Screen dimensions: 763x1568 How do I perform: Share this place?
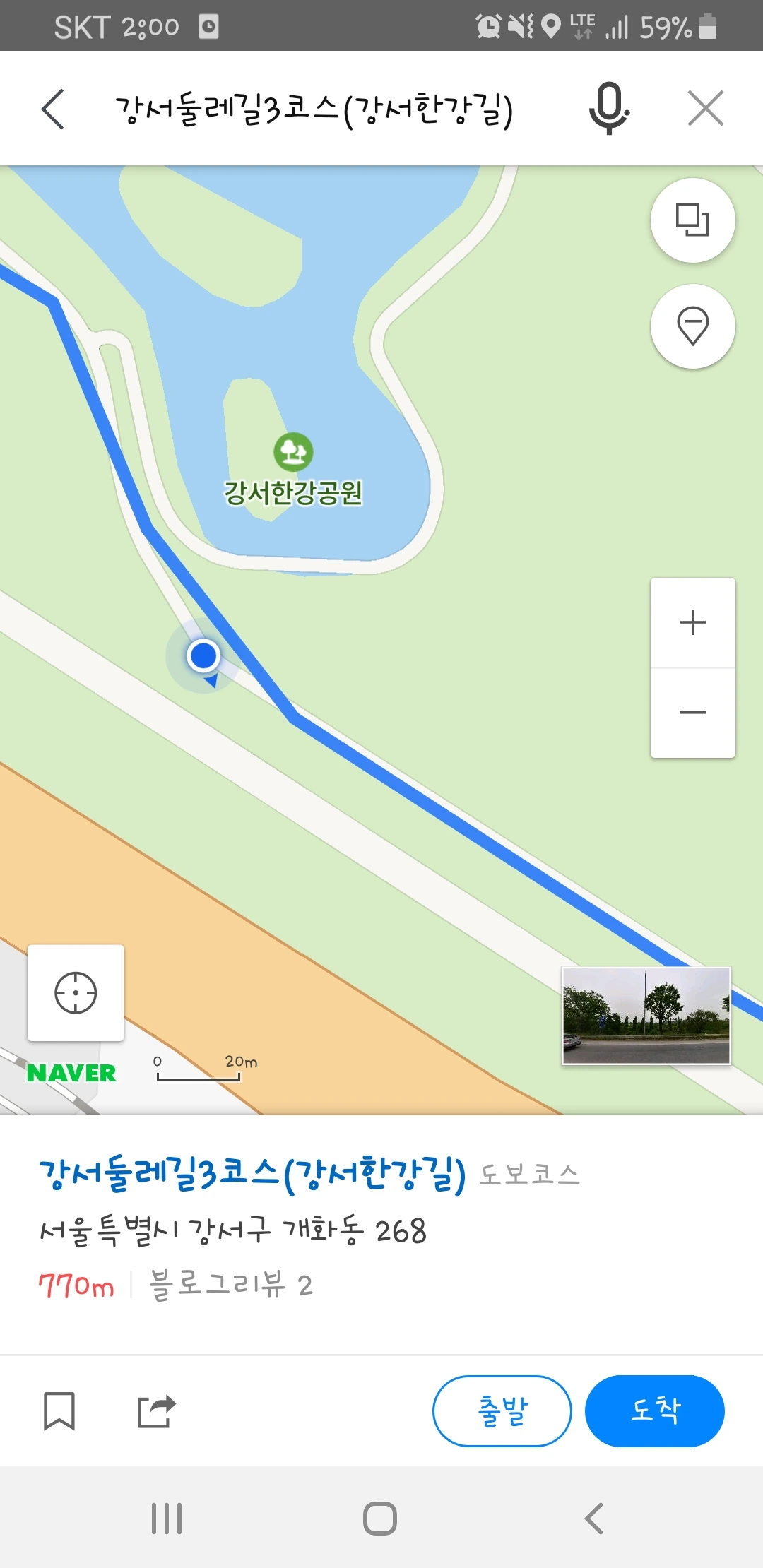tap(156, 1411)
